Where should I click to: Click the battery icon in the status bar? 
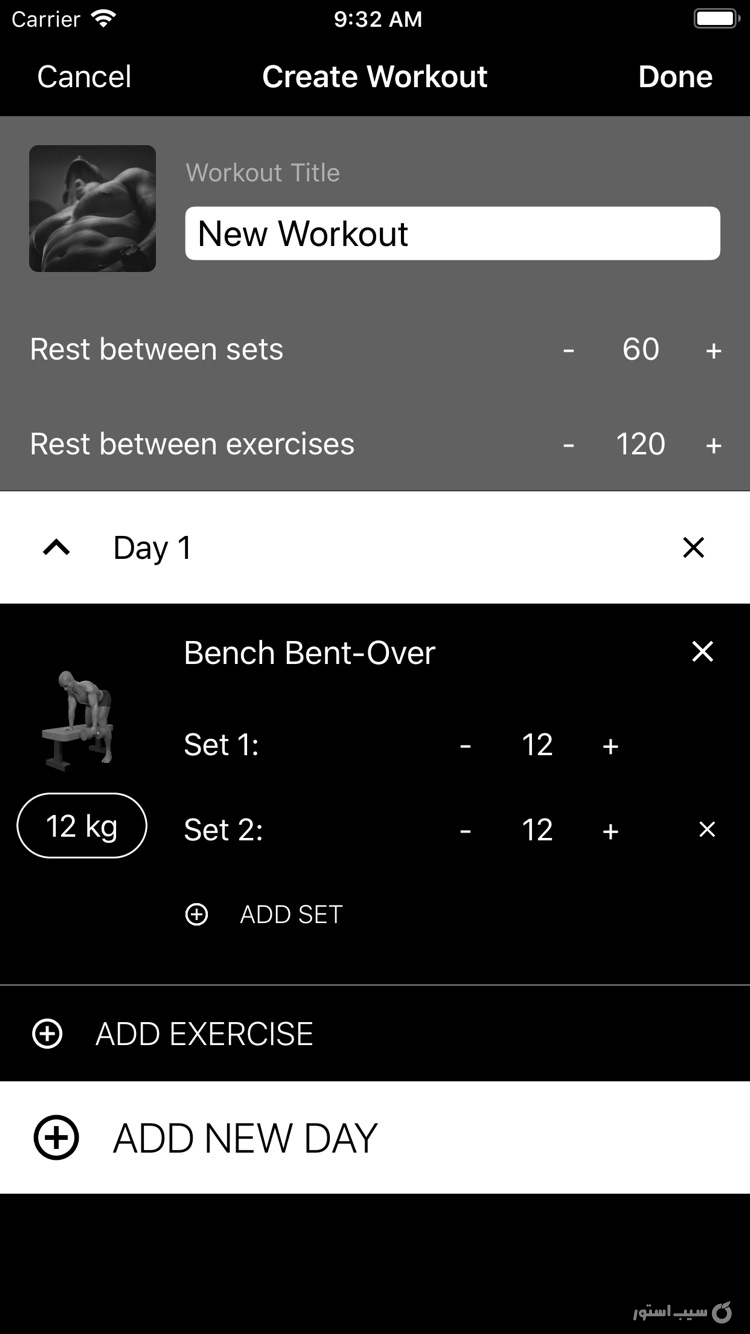click(714, 17)
